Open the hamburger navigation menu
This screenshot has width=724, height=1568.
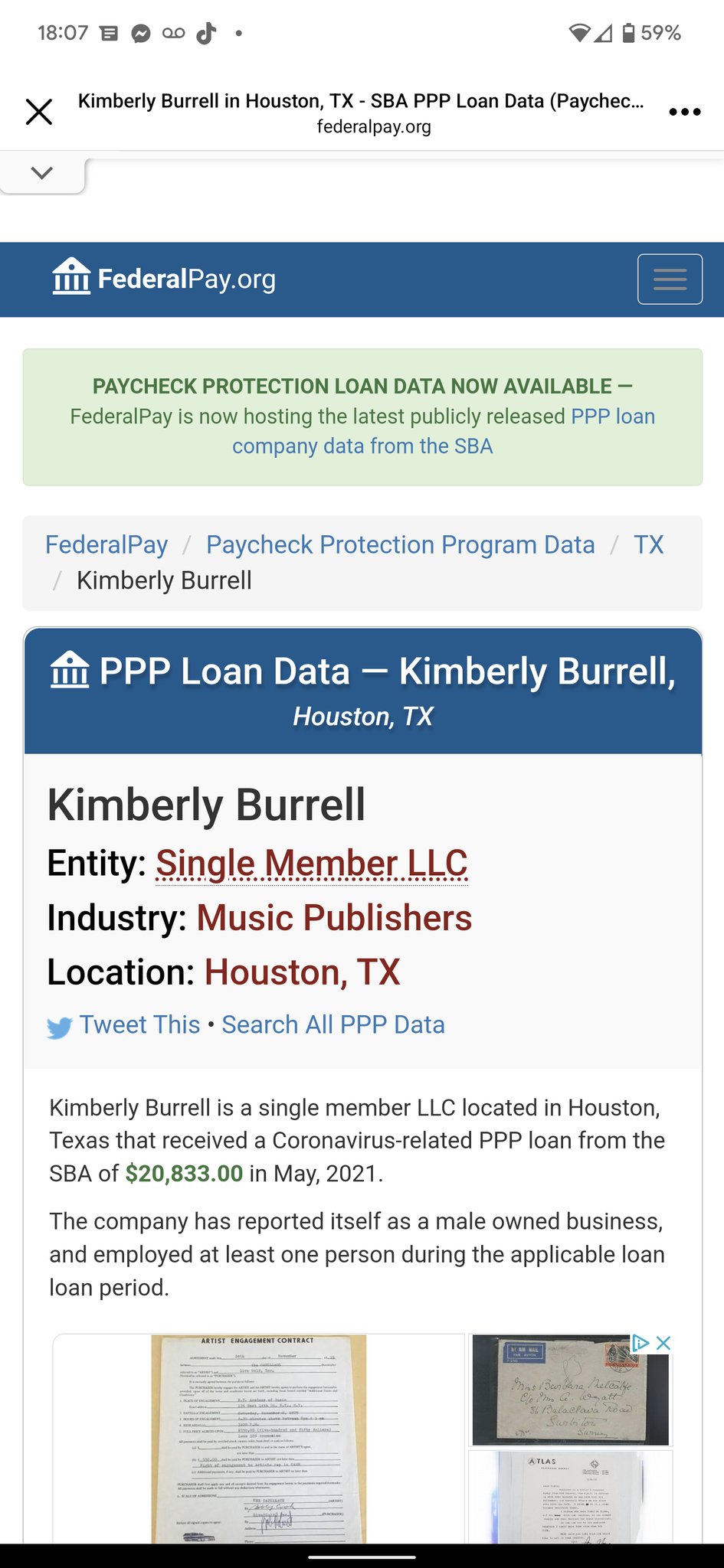click(x=670, y=279)
